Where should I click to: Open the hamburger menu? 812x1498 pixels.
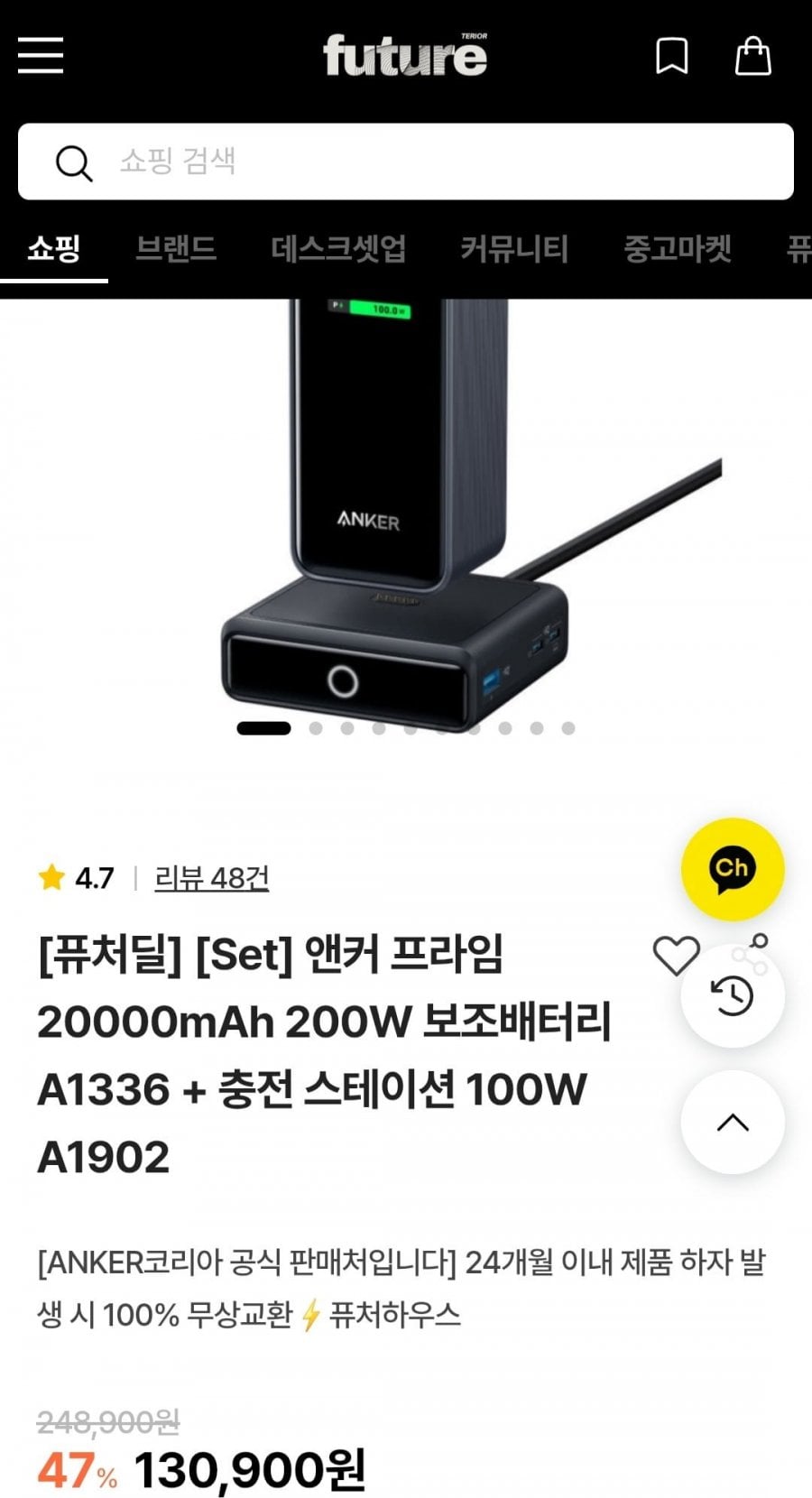click(41, 55)
